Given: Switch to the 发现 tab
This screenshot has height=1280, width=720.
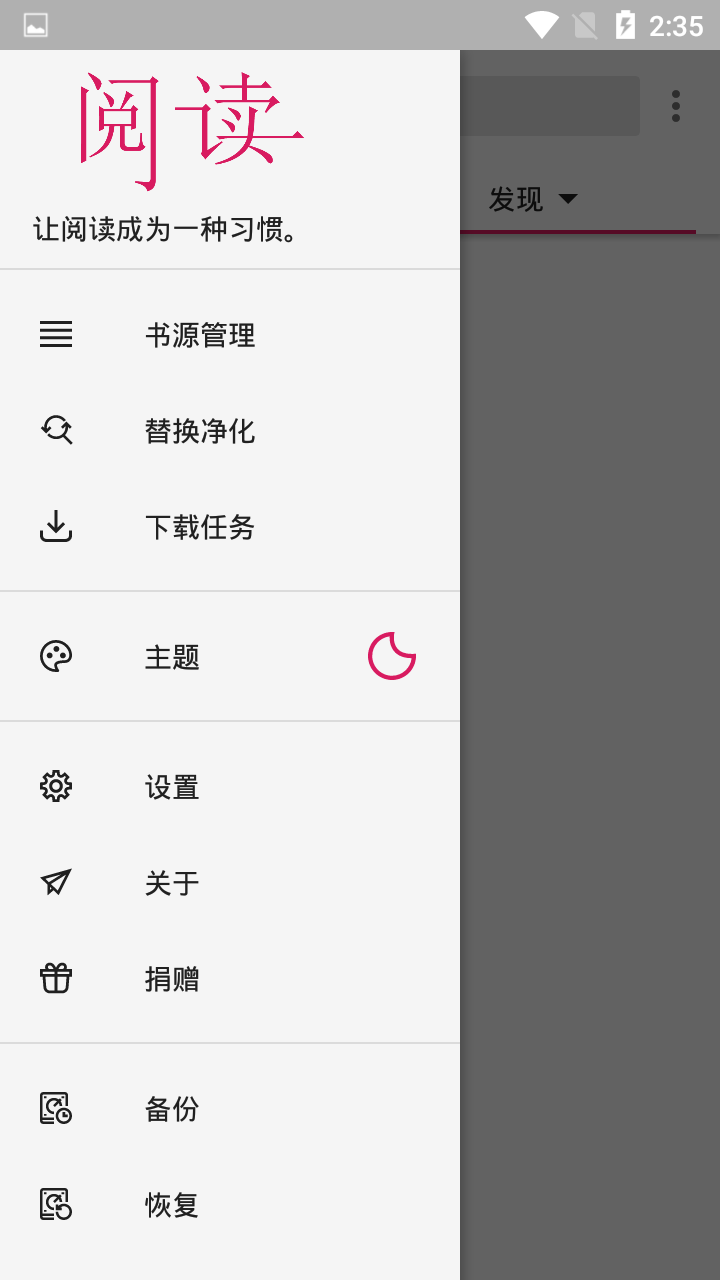Looking at the screenshot, I should click(x=532, y=199).
